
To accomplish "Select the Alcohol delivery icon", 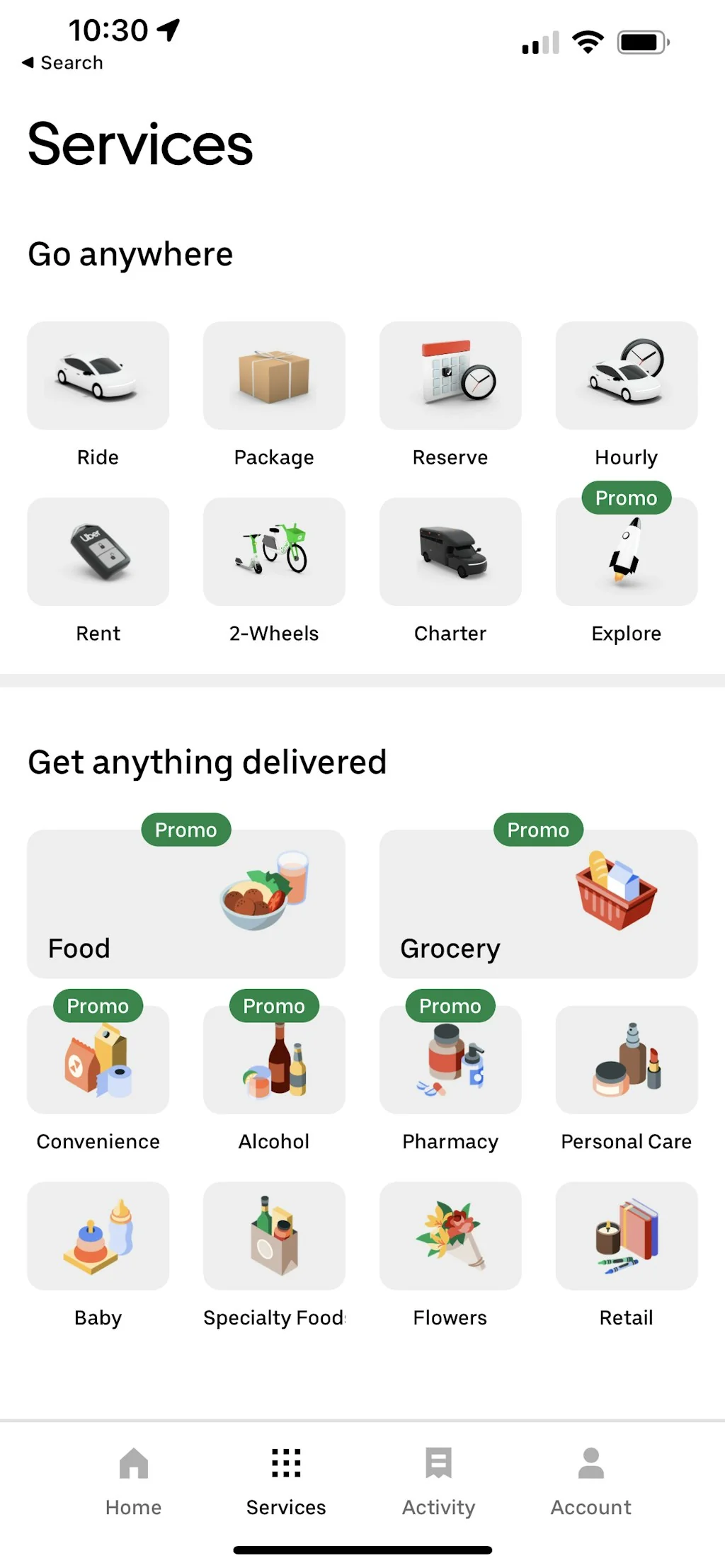I will click(x=274, y=1060).
